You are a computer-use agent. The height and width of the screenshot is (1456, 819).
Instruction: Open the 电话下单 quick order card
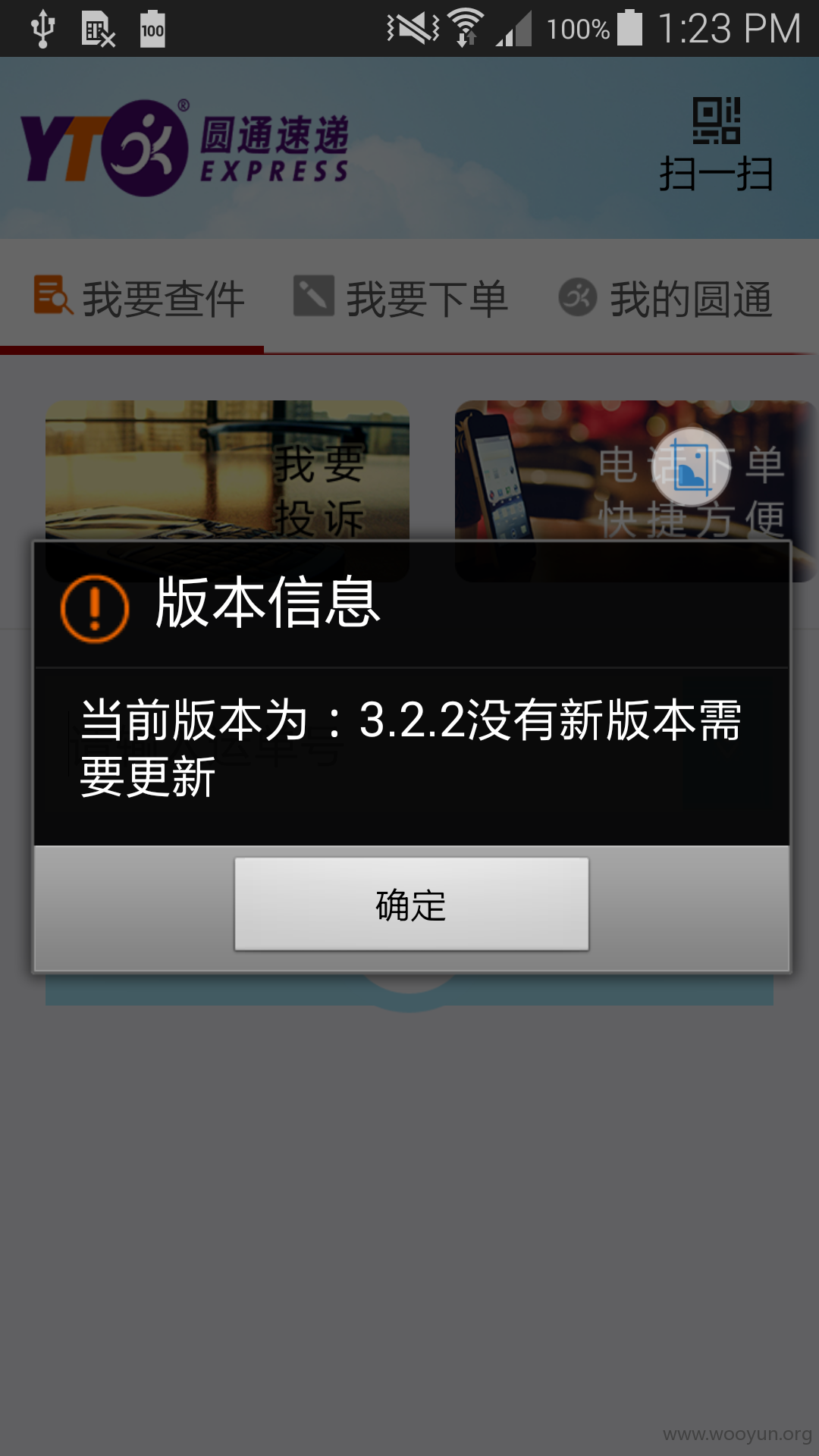(635, 470)
